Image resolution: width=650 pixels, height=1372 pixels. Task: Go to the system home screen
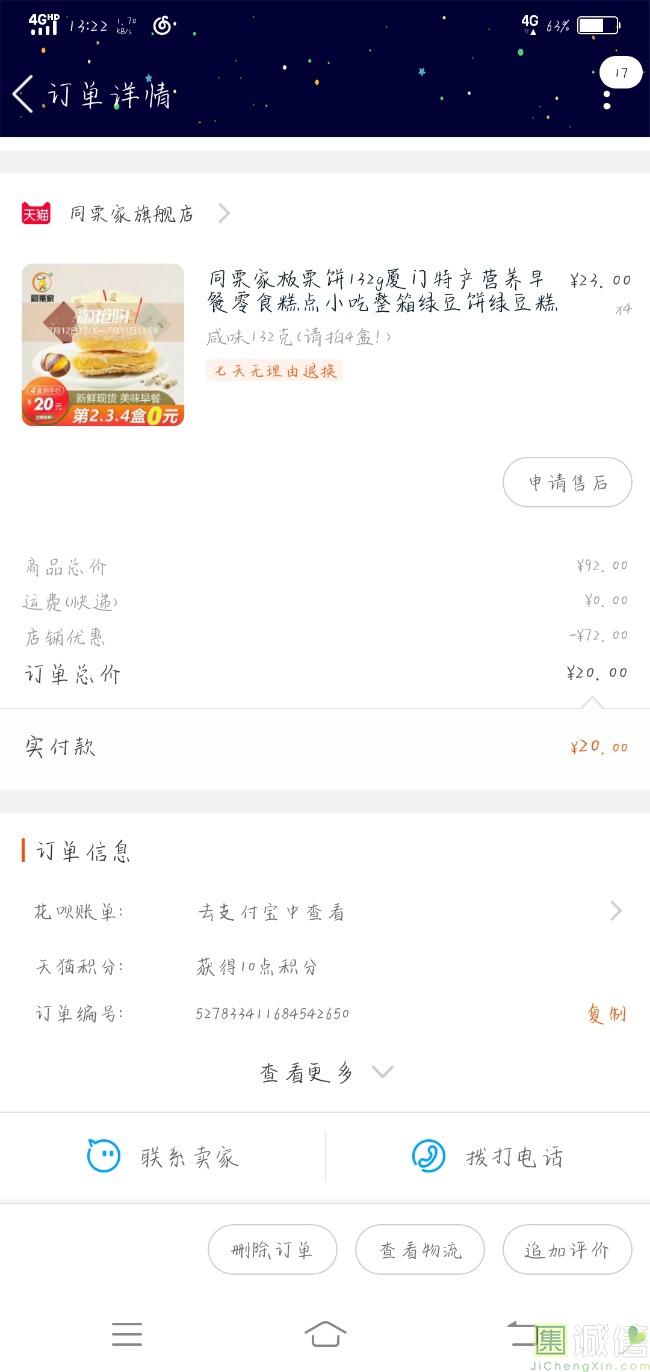325,1334
